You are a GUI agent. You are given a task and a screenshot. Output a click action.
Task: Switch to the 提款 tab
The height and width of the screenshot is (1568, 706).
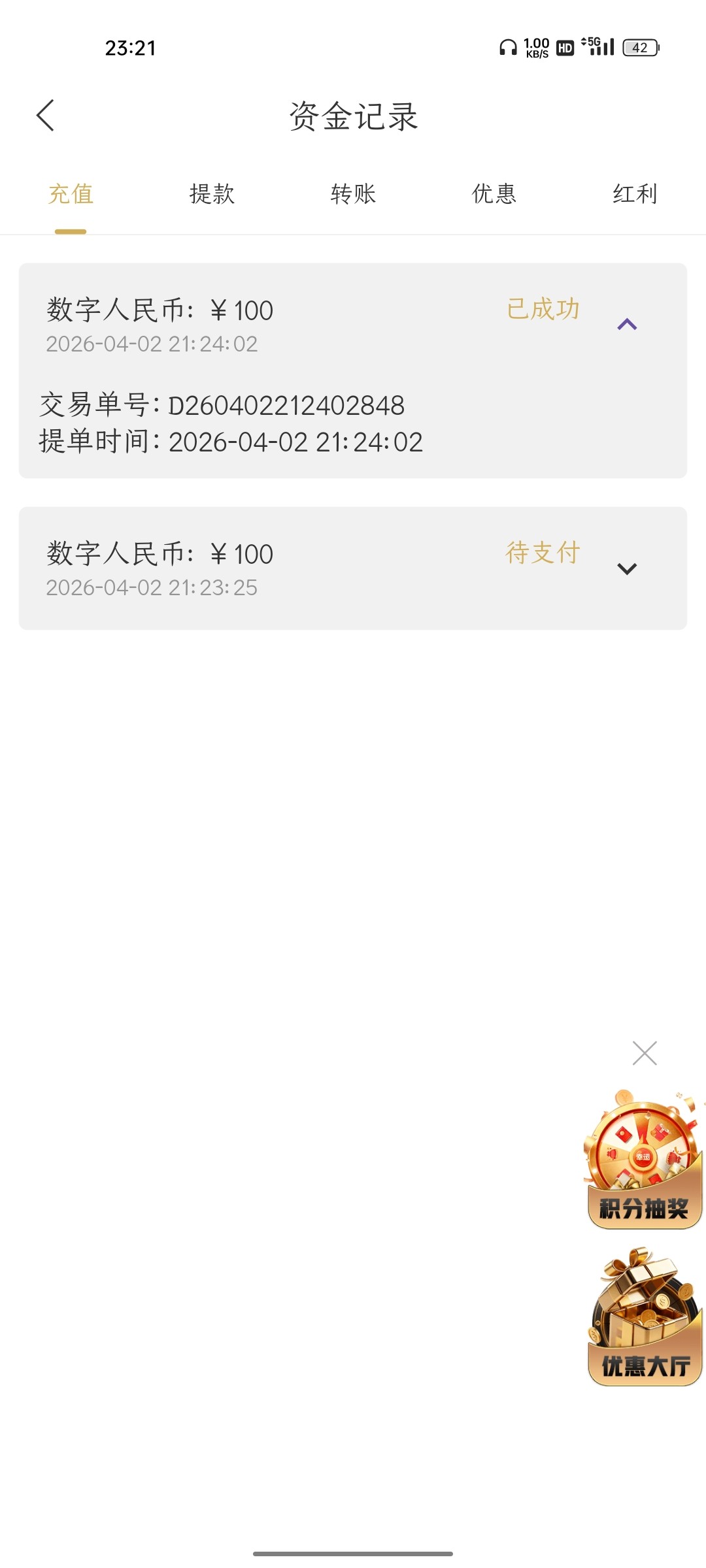click(212, 195)
